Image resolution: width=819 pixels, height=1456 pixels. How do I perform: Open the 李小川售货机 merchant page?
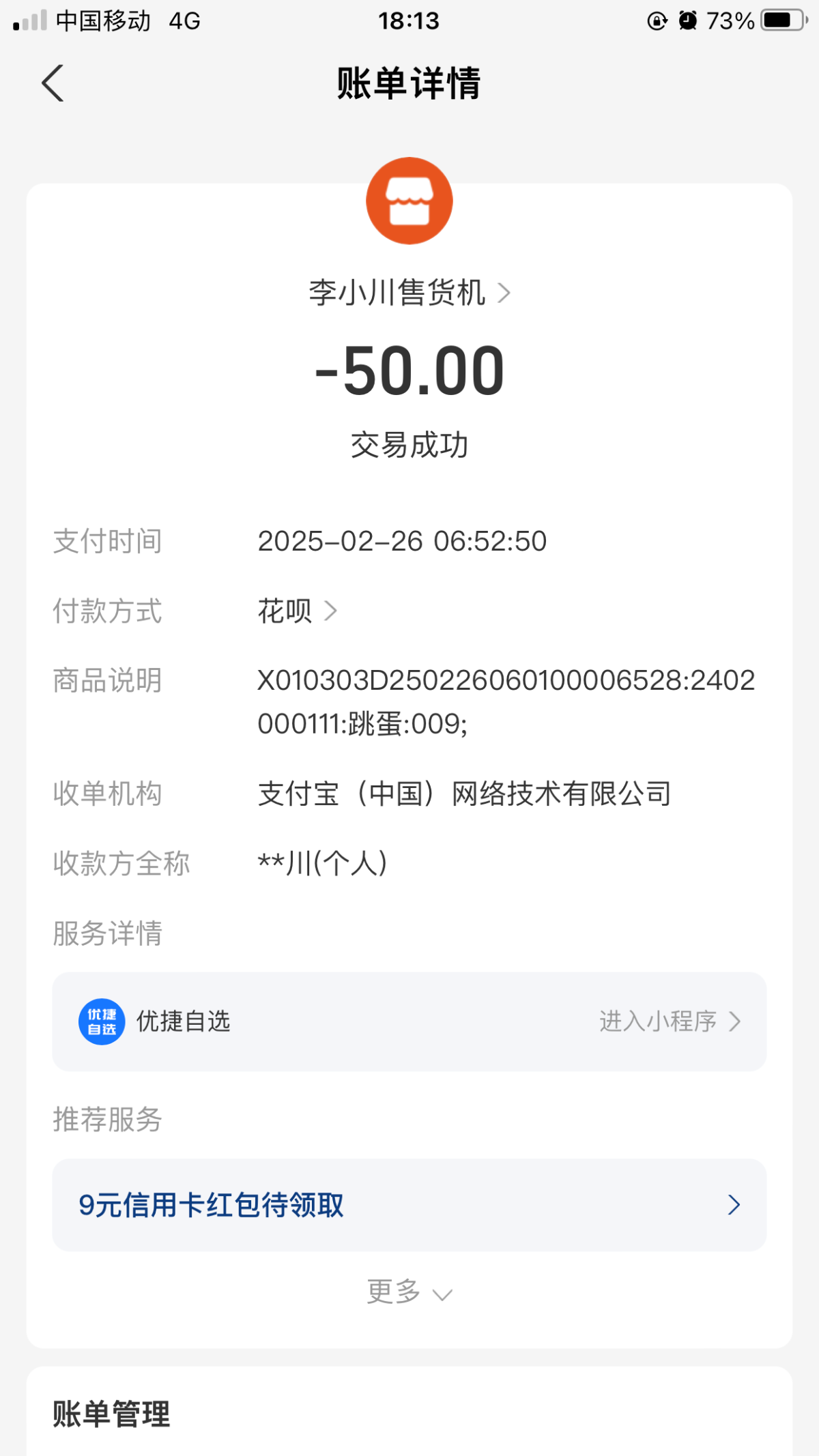pos(409,293)
